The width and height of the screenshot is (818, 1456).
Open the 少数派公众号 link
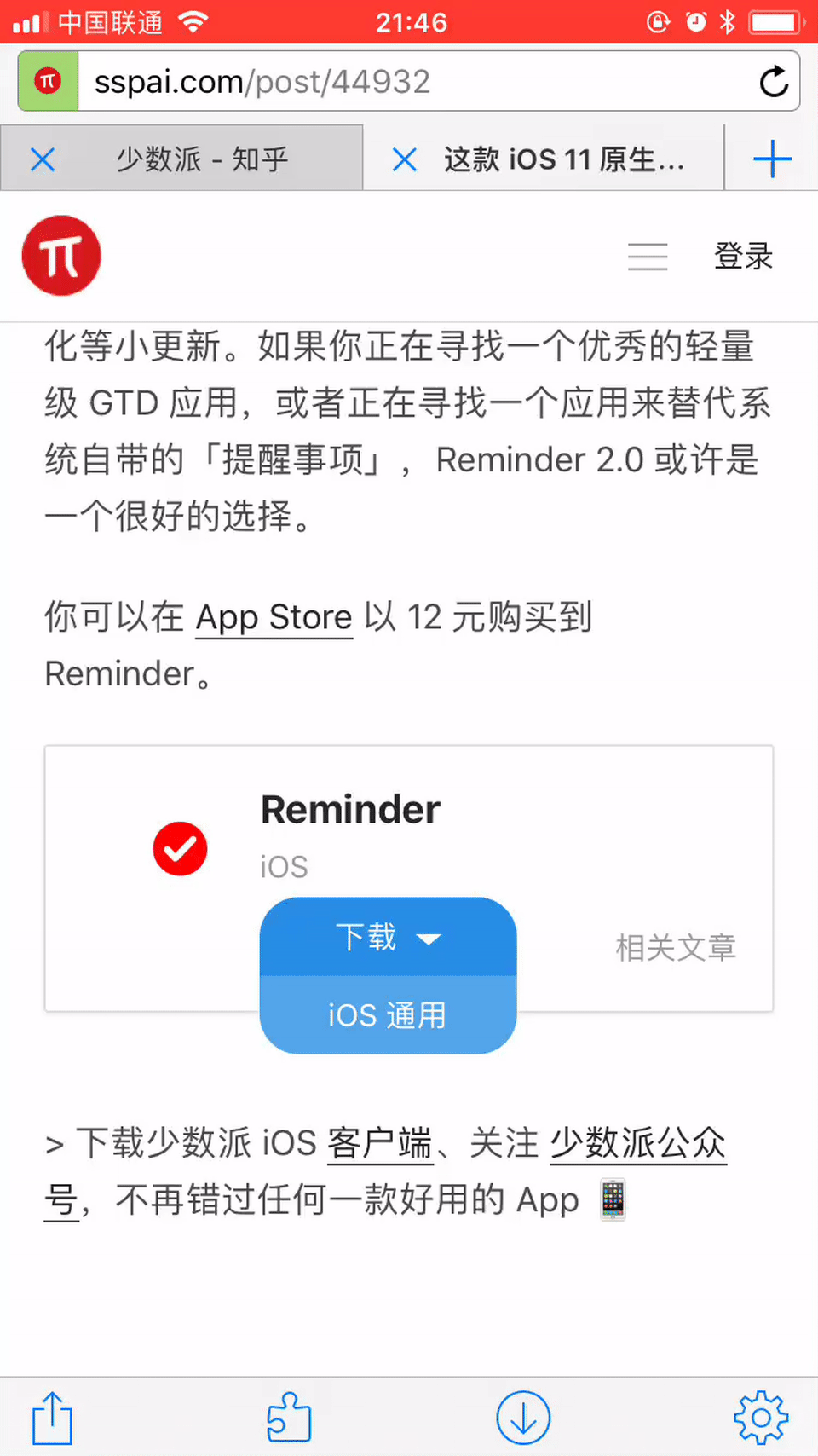coord(637,1143)
